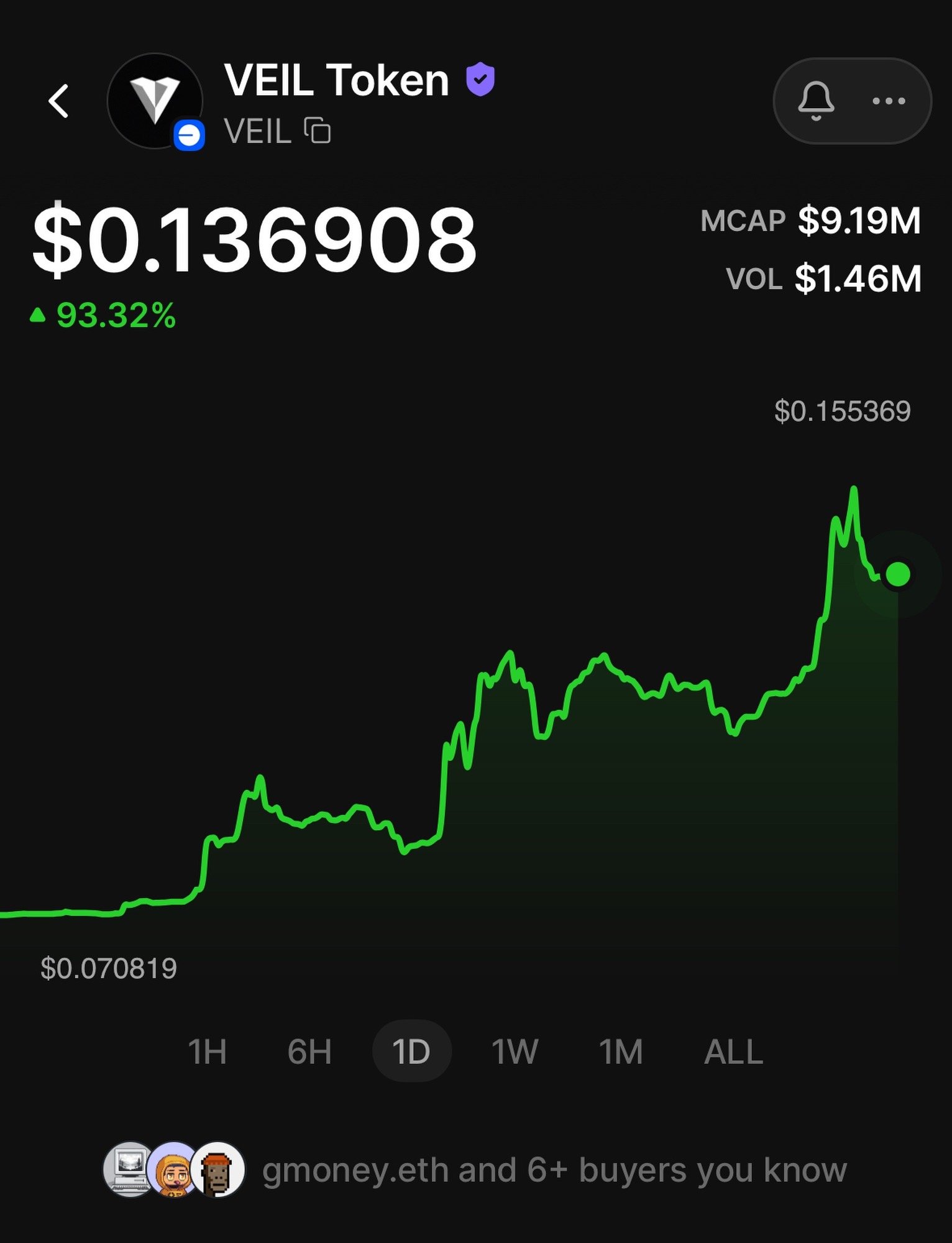Show the 1W price chart
The width and height of the screenshot is (952, 1243).
(x=515, y=1052)
